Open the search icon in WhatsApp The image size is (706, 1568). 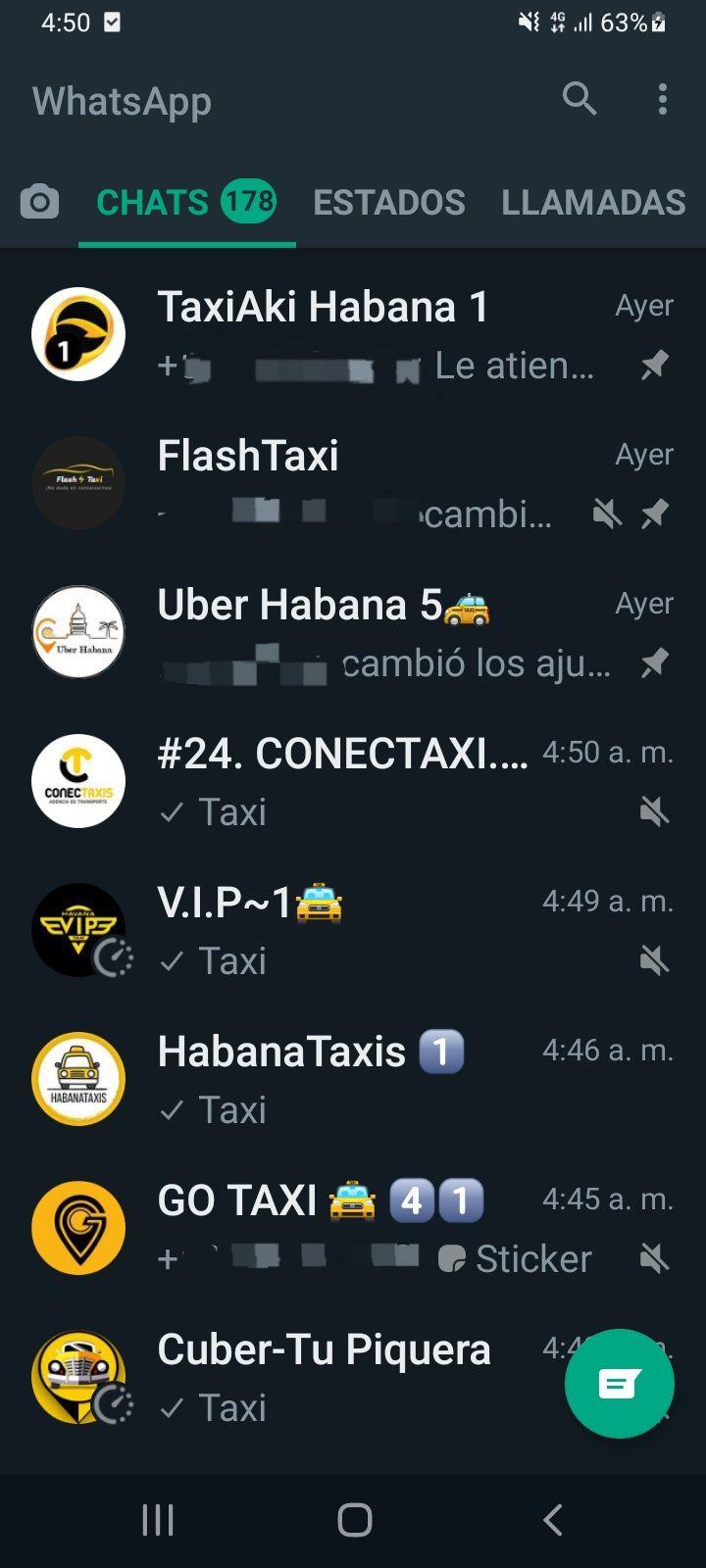click(579, 99)
